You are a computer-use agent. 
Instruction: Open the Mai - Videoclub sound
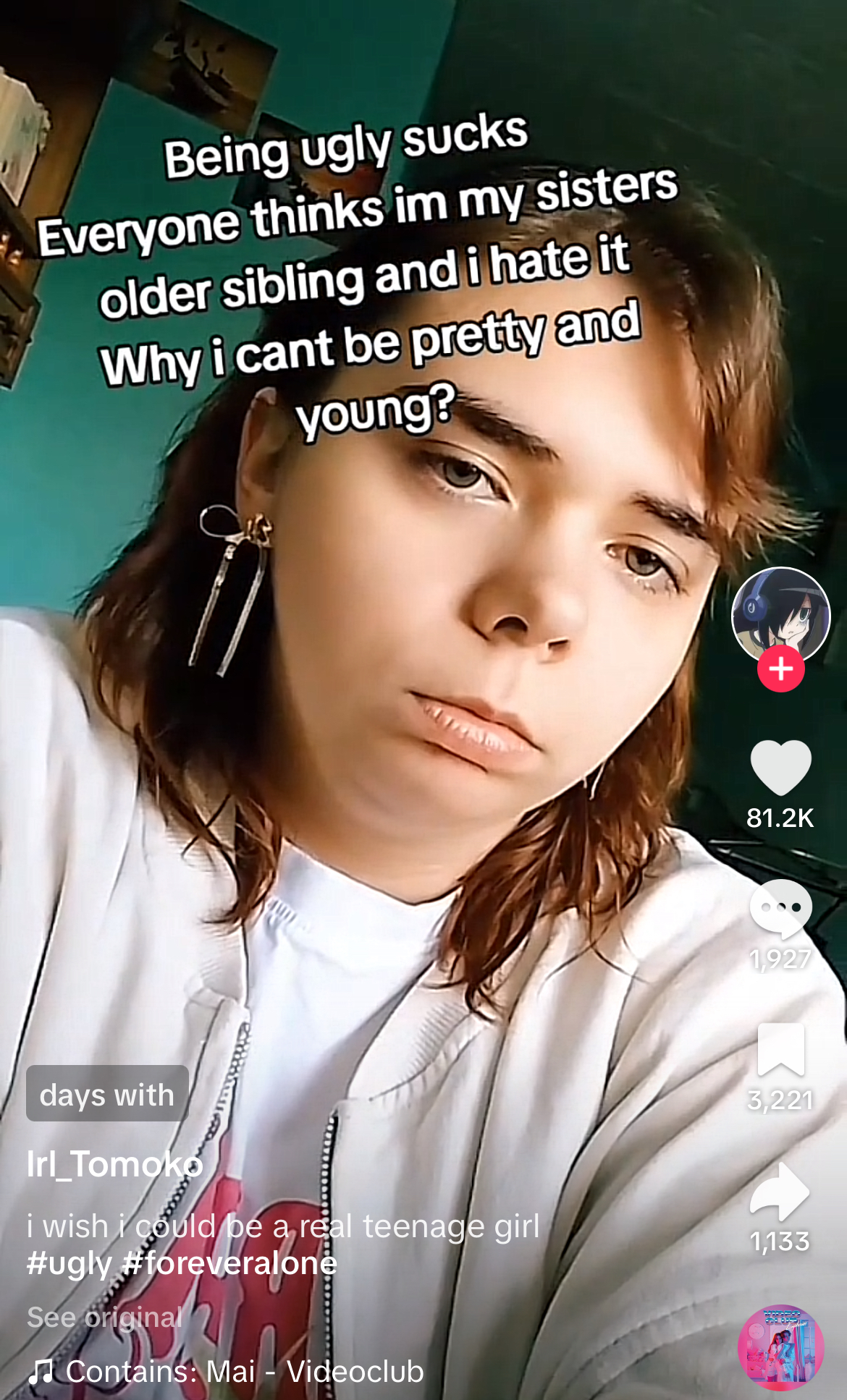[243, 1371]
